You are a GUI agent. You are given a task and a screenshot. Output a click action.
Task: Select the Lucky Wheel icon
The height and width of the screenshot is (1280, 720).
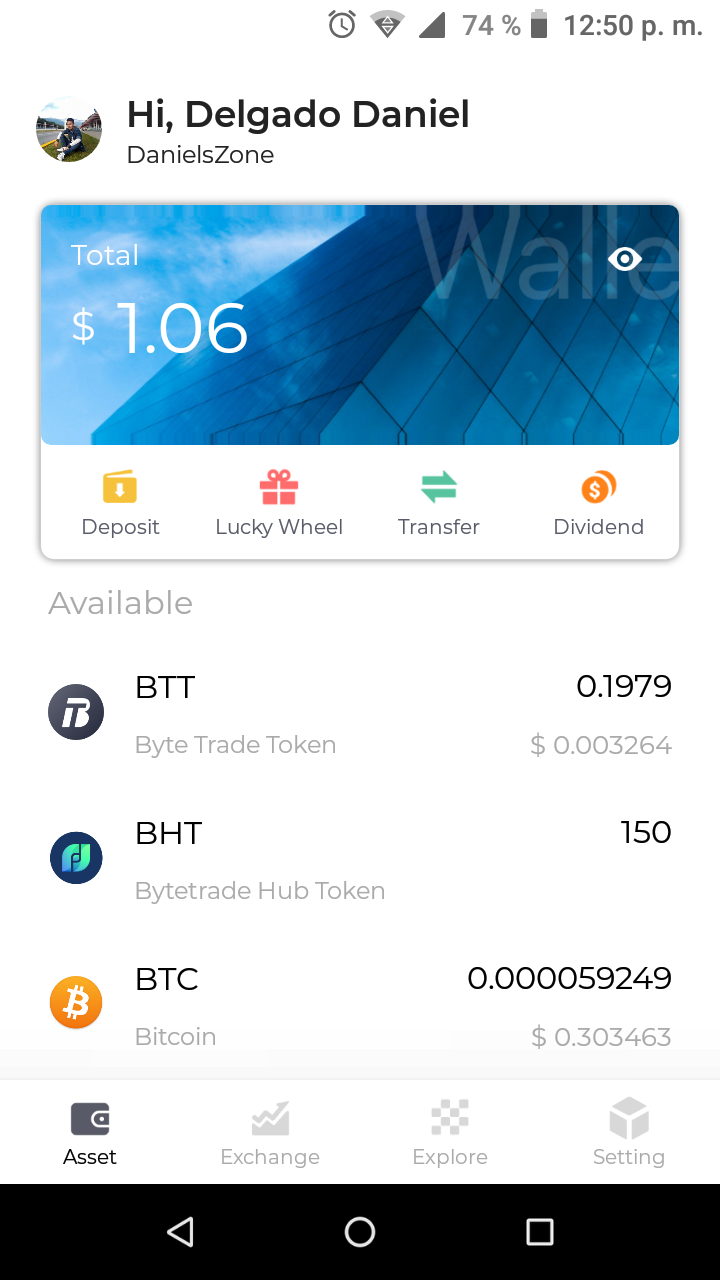pos(279,500)
